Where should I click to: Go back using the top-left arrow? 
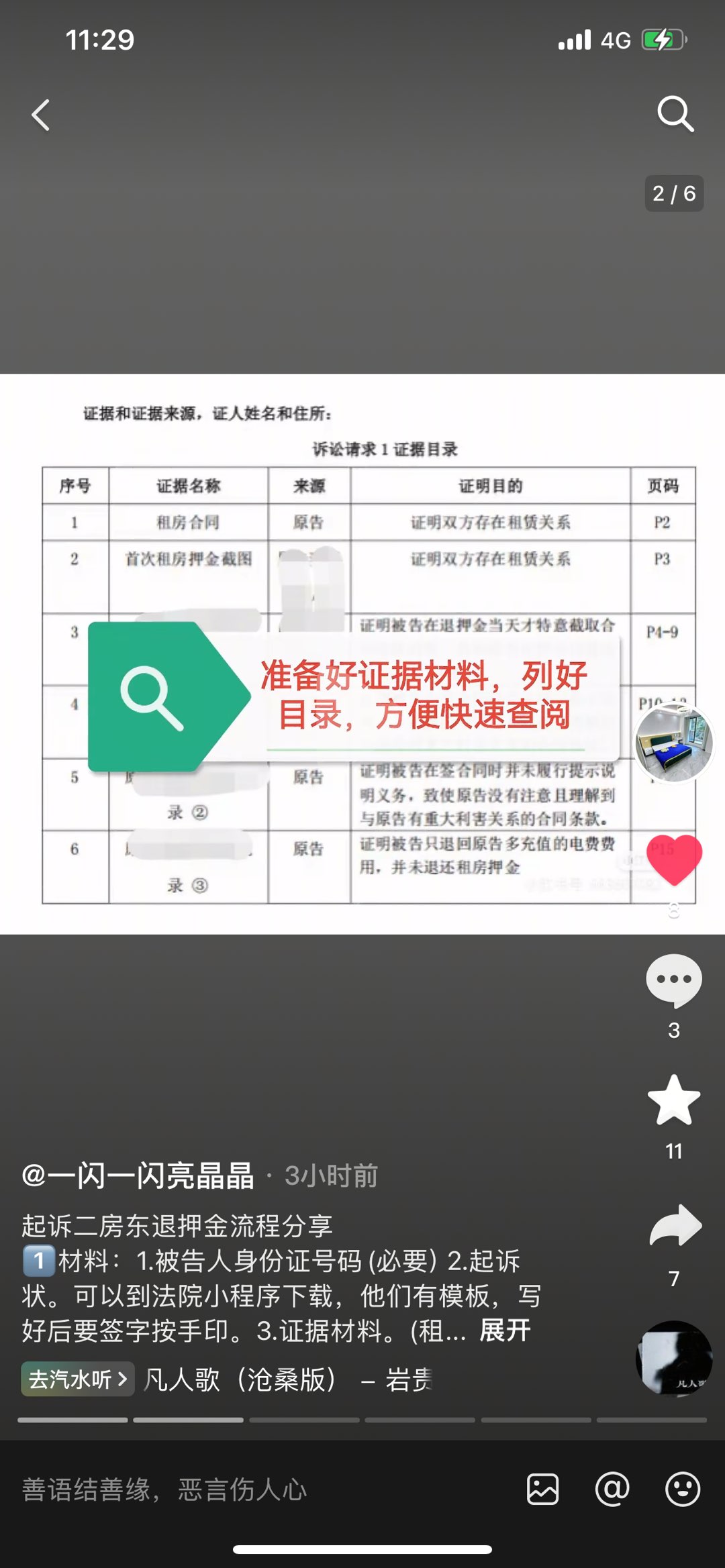click(42, 115)
